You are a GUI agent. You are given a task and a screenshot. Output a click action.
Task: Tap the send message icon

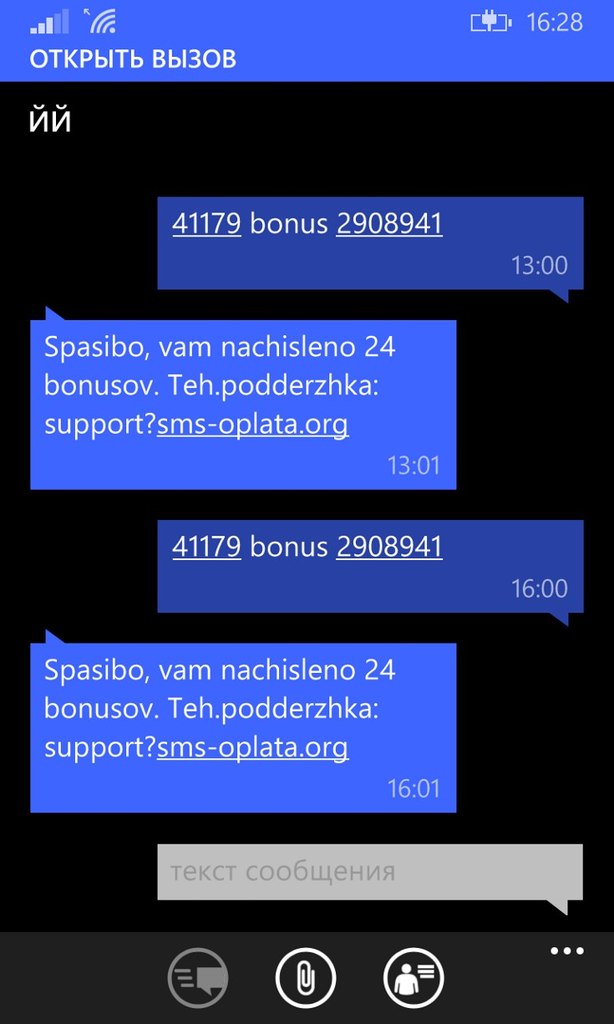[198, 979]
